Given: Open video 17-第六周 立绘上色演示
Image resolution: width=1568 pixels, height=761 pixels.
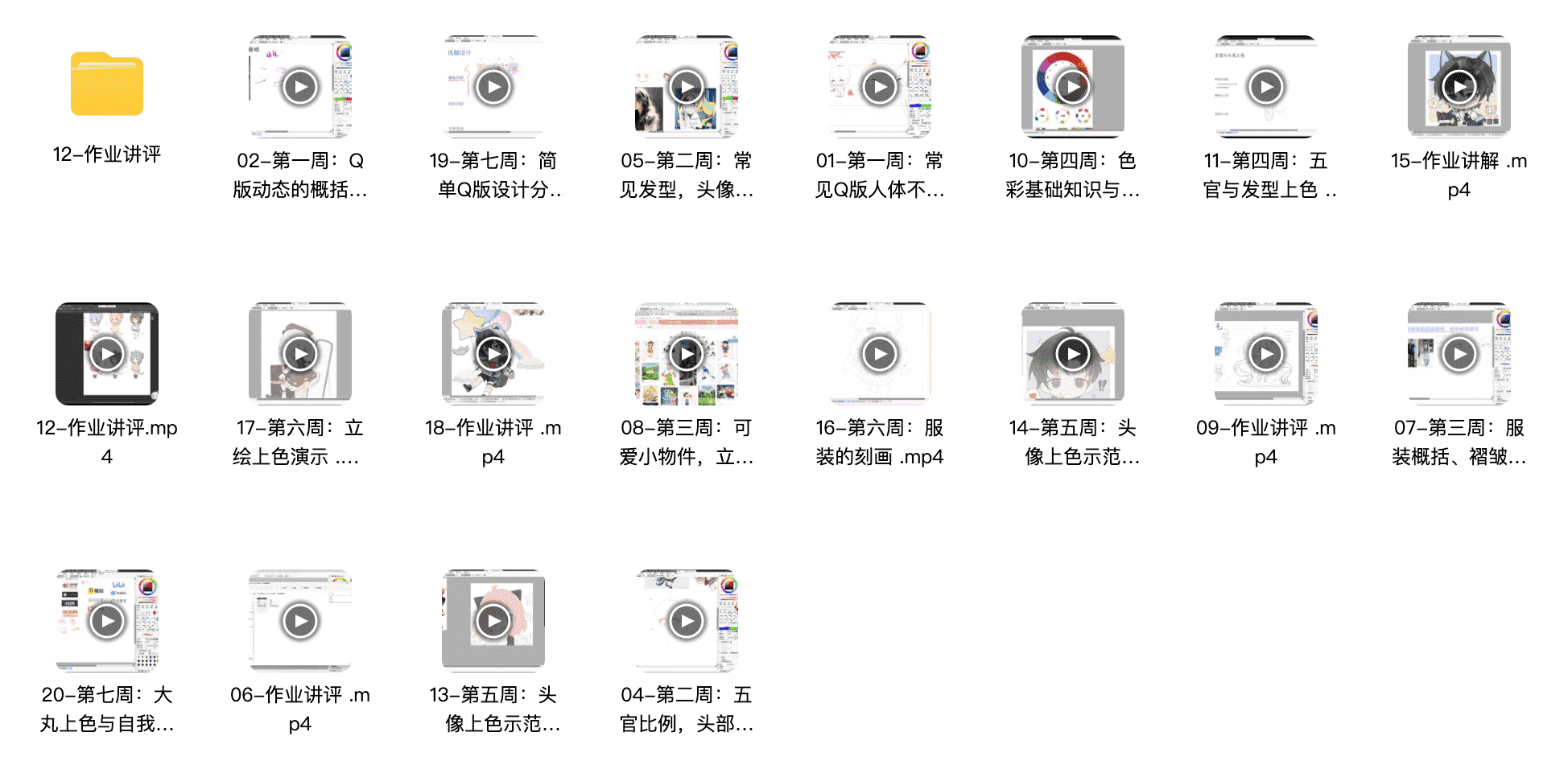Looking at the screenshot, I should click(300, 354).
